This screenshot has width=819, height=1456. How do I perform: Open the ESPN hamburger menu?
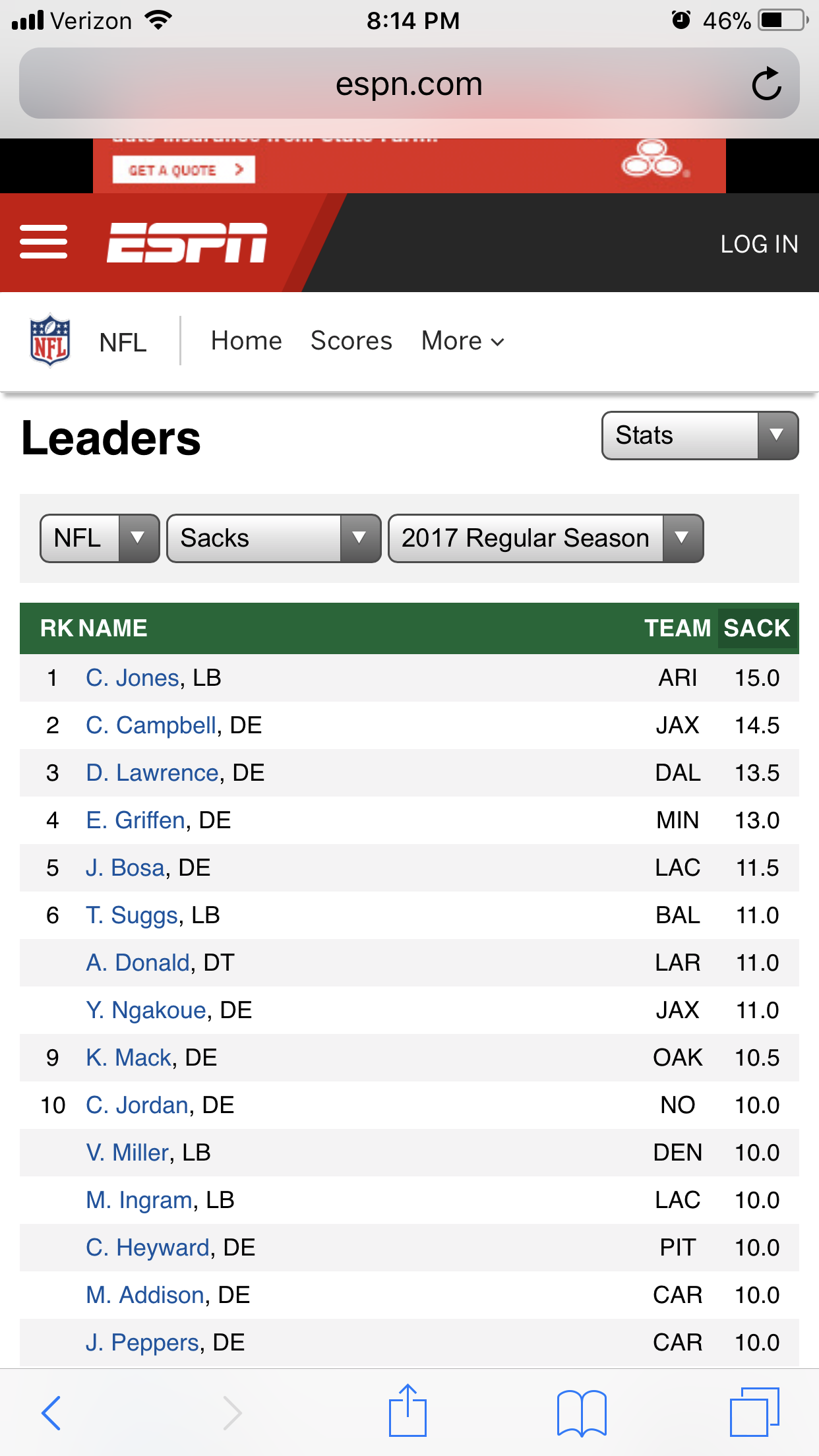click(x=44, y=241)
